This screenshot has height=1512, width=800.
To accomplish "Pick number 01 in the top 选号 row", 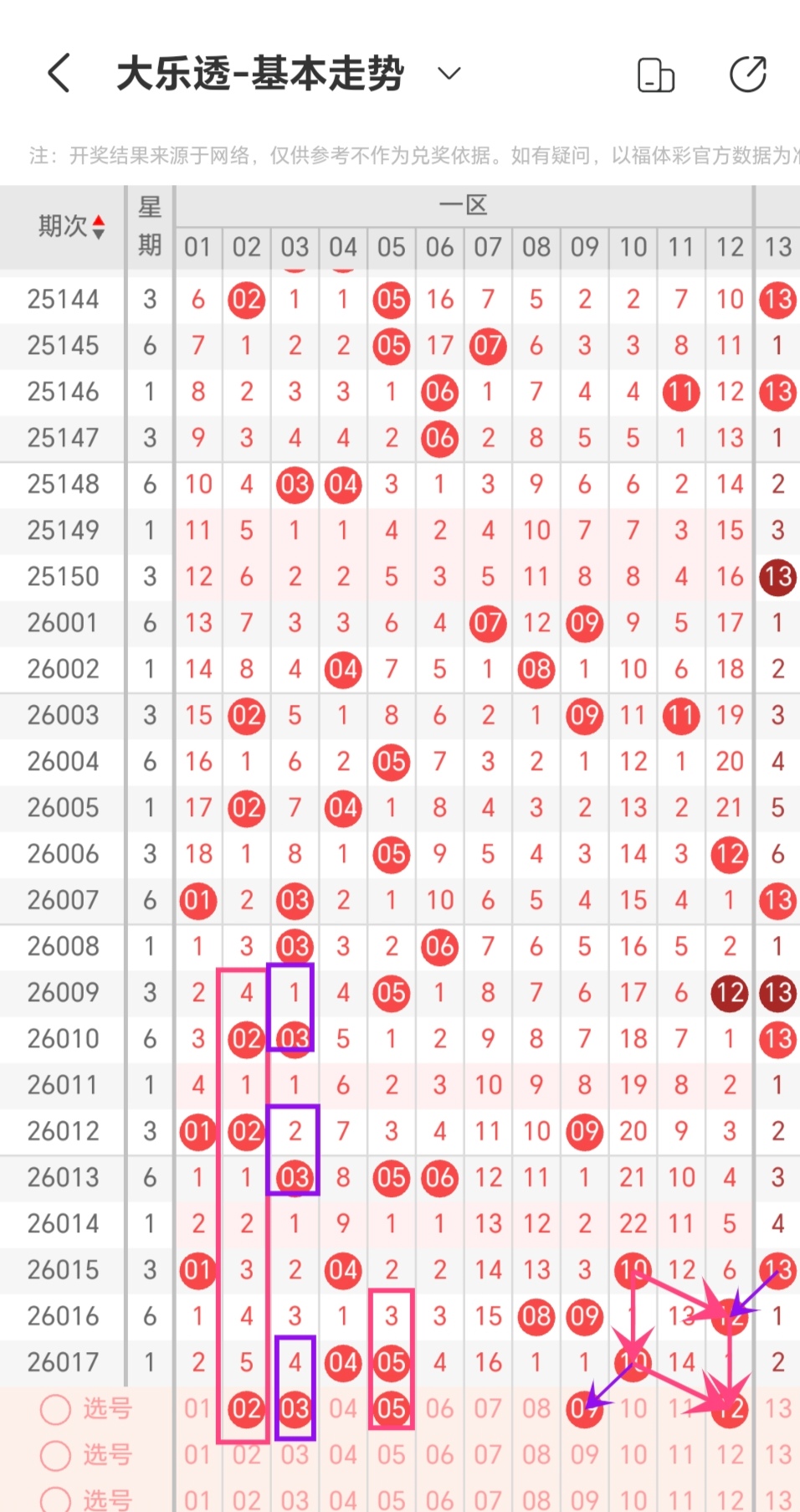I will pyautogui.click(x=198, y=1409).
